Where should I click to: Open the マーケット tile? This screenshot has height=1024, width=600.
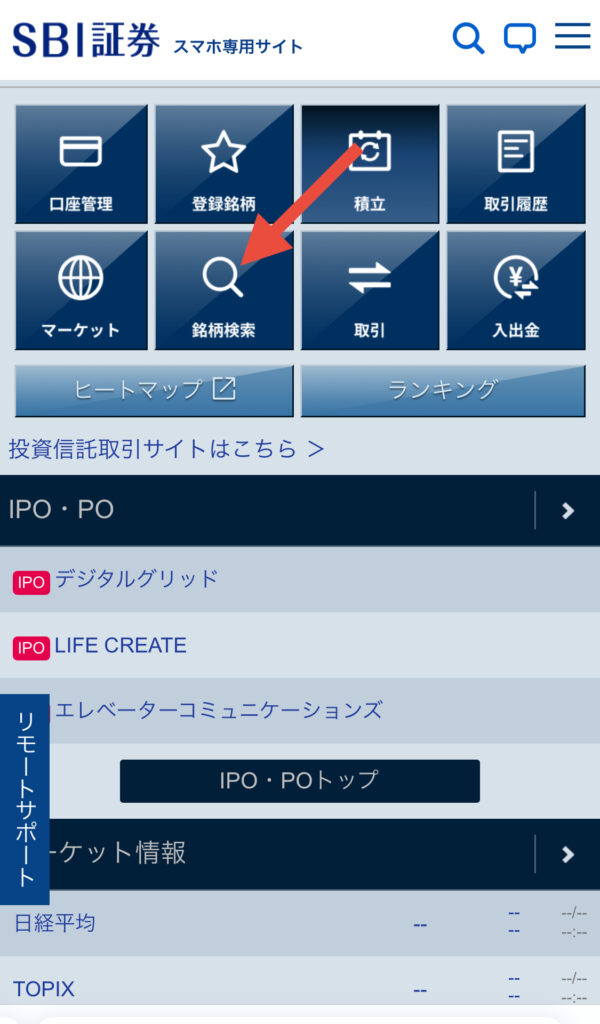(x=81, y=291)
